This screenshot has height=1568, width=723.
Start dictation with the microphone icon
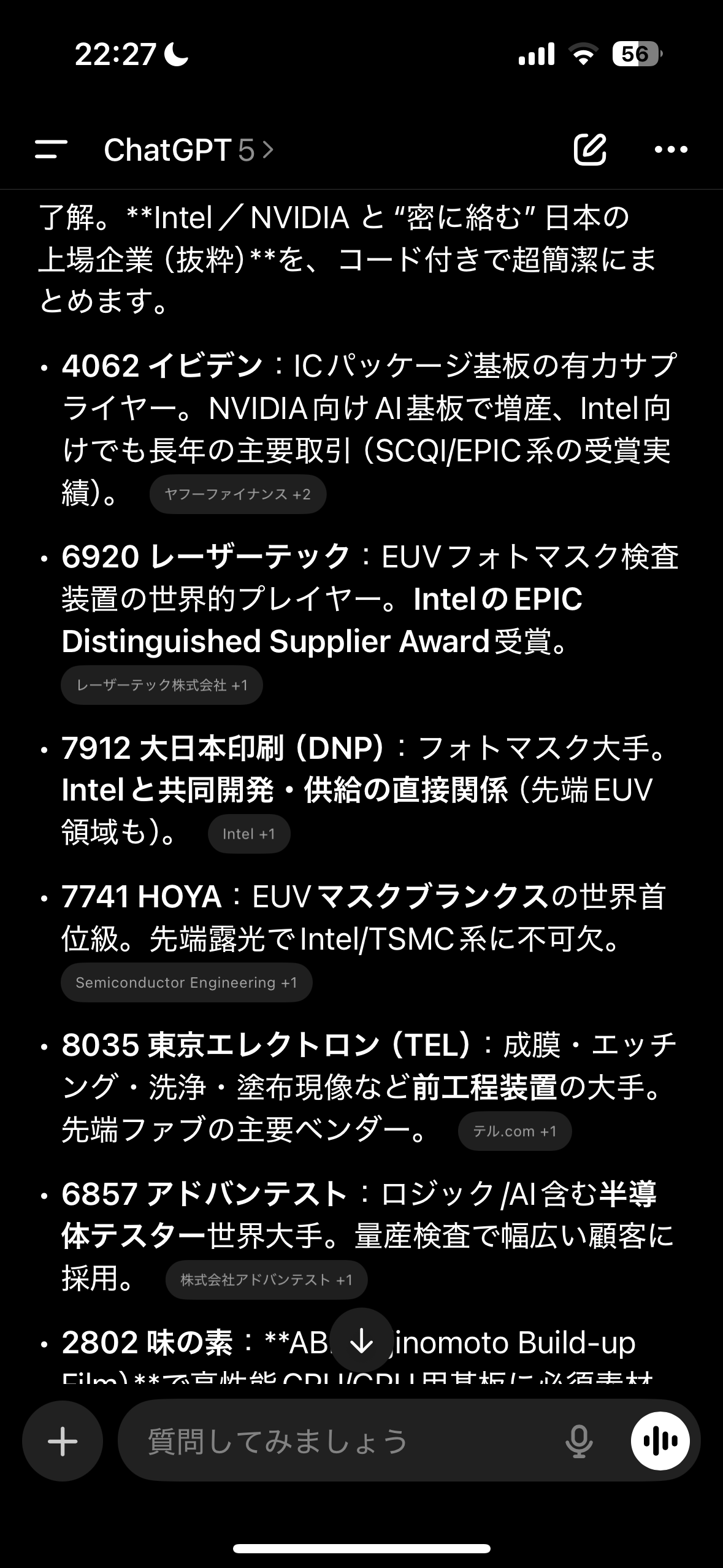point(579,1441)
